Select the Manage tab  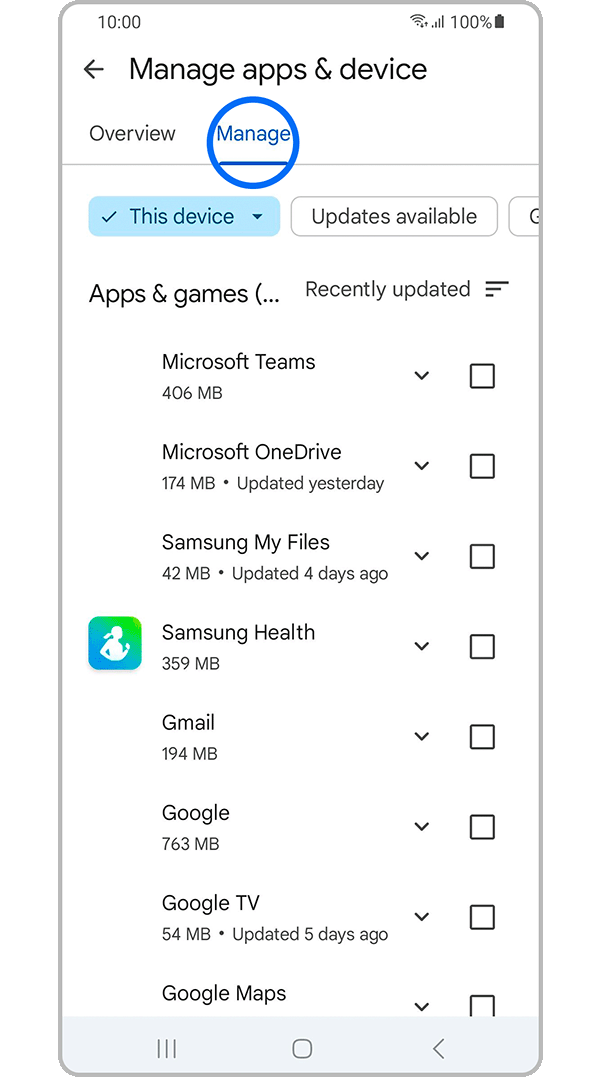253,134
